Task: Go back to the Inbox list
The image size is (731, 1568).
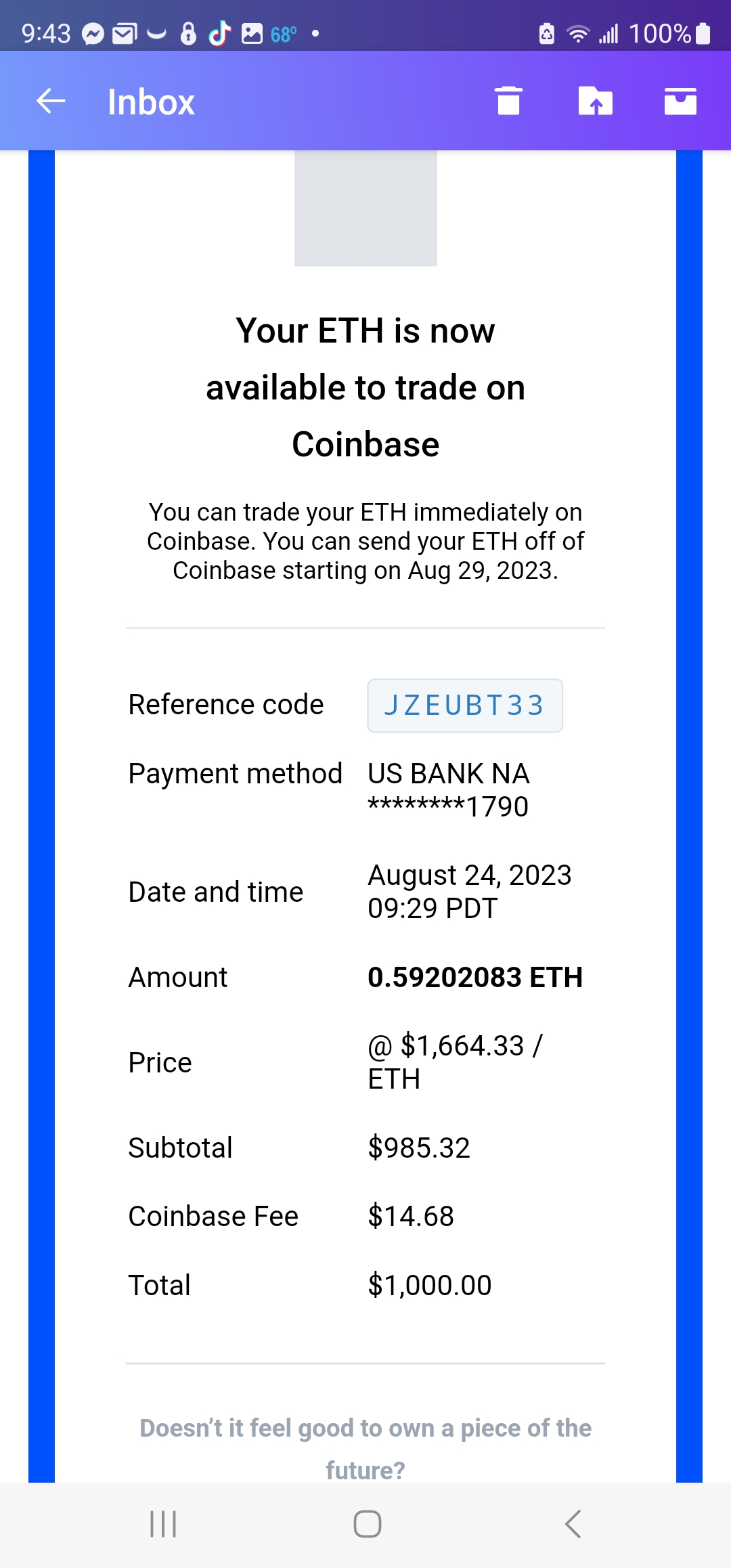Action: 51,102
